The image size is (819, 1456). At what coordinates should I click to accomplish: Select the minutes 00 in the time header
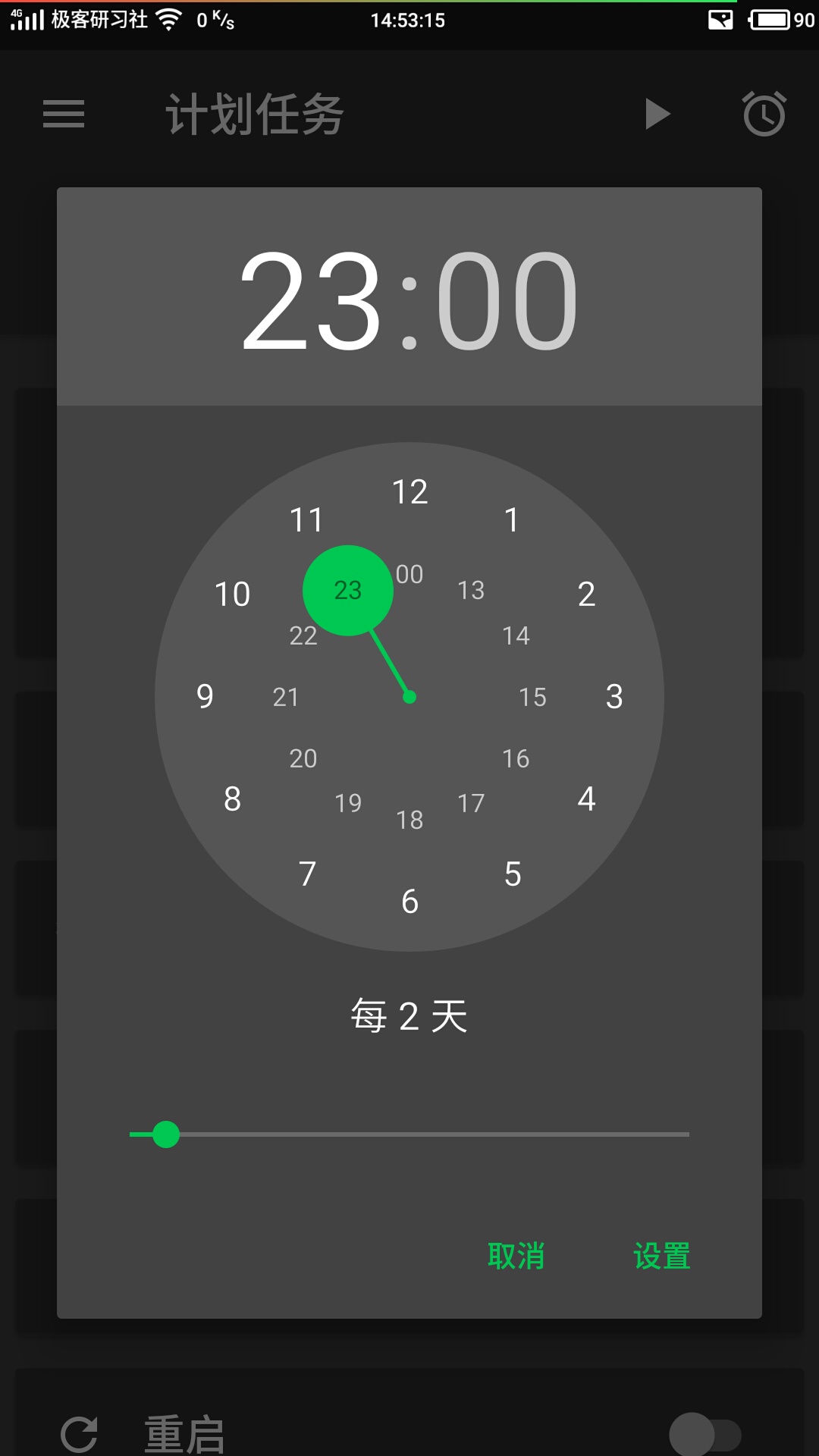(x=506, y=301)
